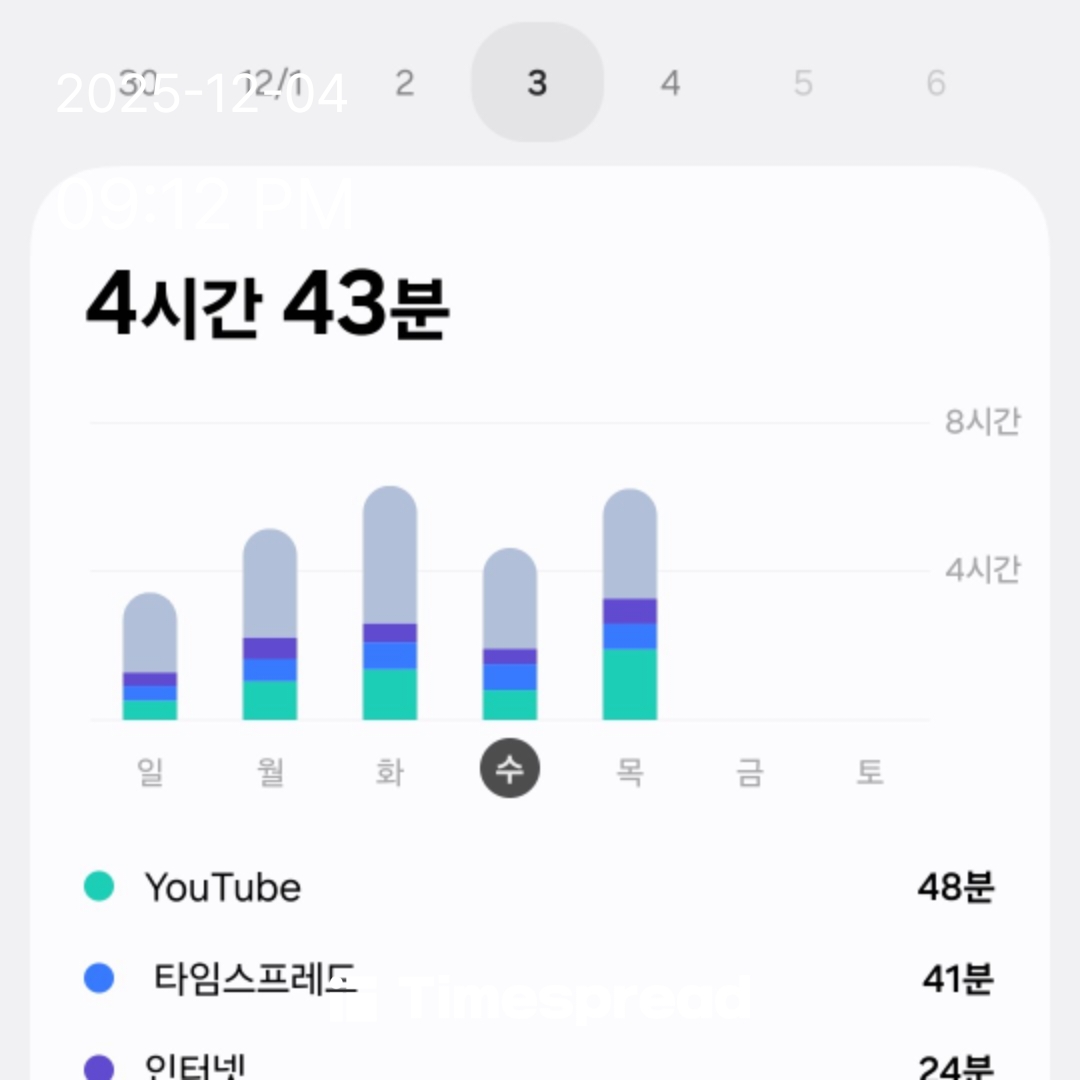Show Thursday's usage via the 목 bar
1080x1080 pixels.
(630, 605)
